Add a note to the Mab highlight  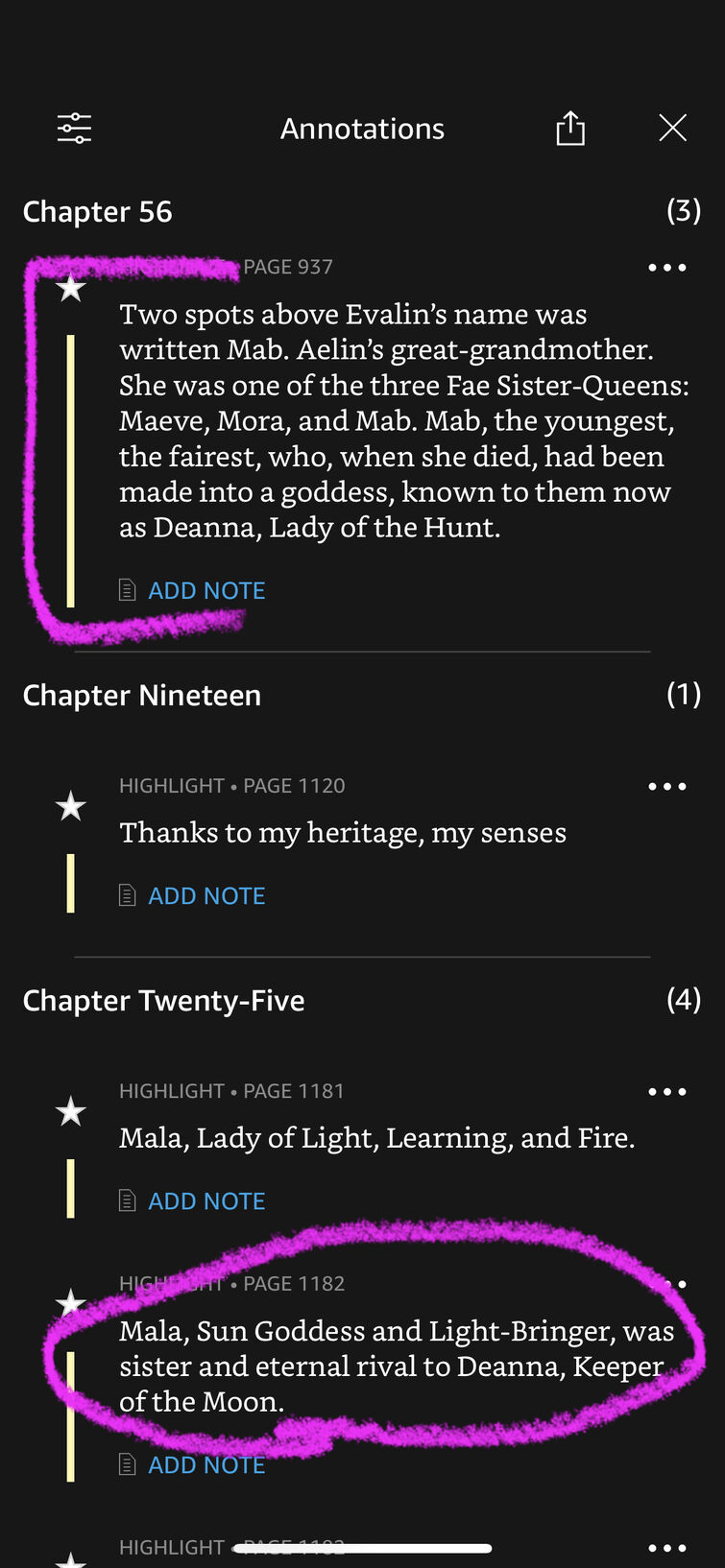click(x=205, y=590)
